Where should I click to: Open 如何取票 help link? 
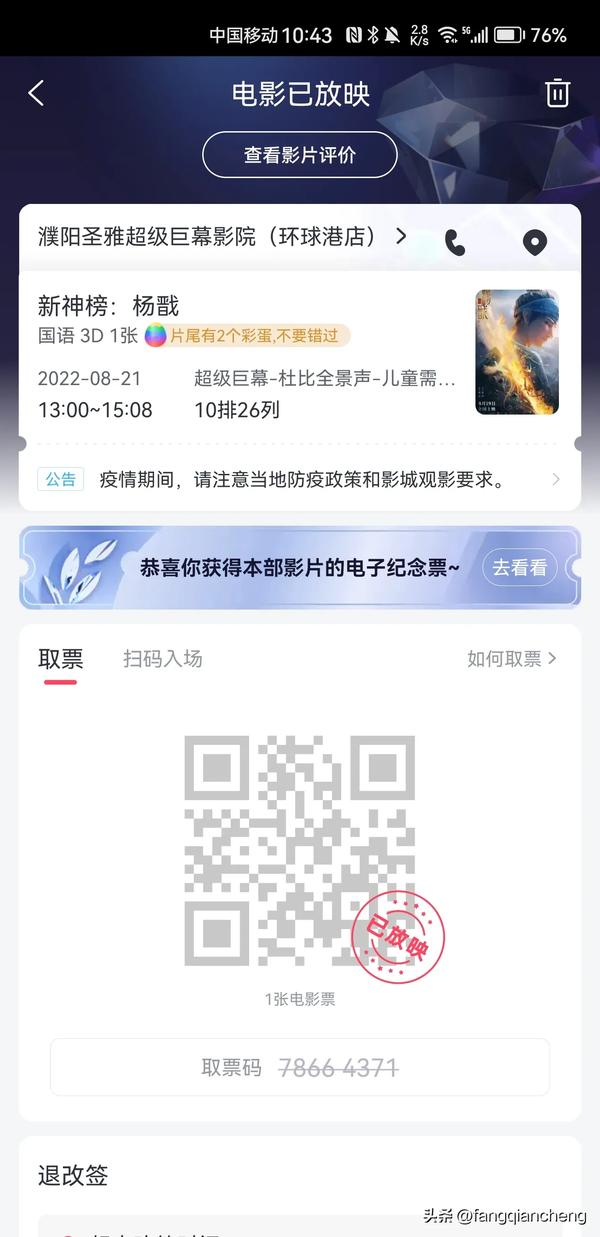pos(511,659)
